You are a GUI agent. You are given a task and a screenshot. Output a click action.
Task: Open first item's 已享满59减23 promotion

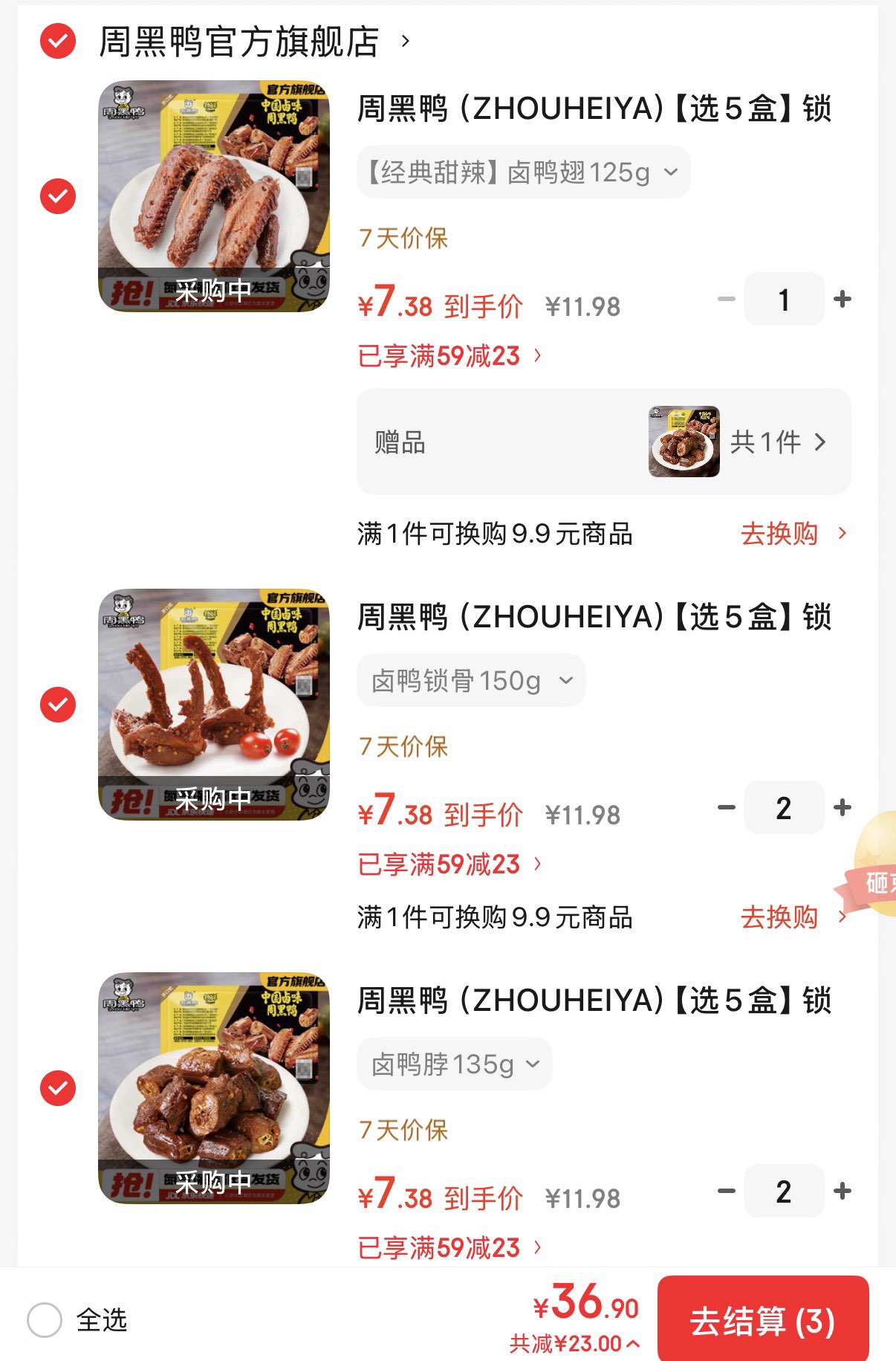[446, 355]
